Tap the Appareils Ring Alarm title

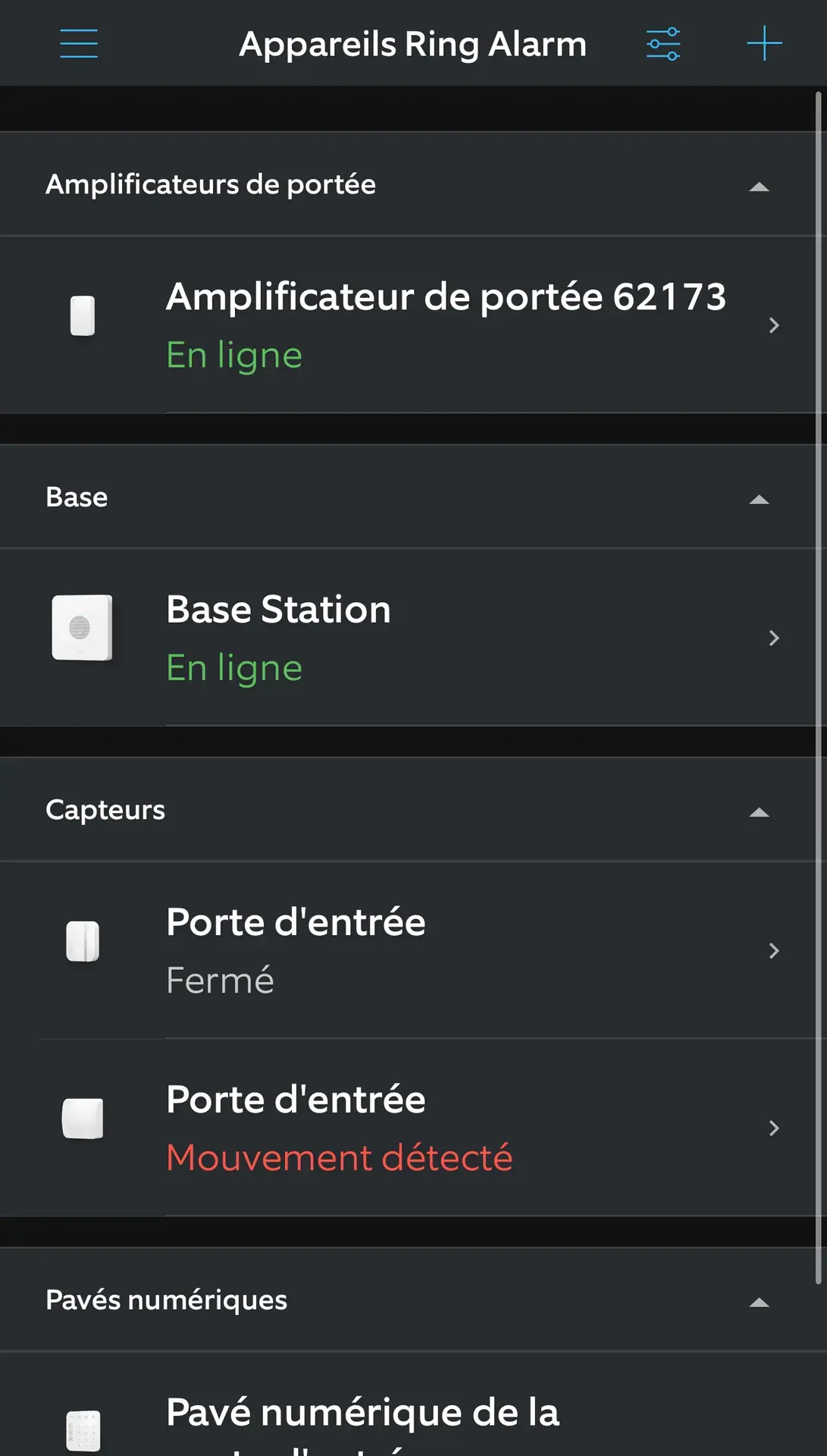[413, 43]
